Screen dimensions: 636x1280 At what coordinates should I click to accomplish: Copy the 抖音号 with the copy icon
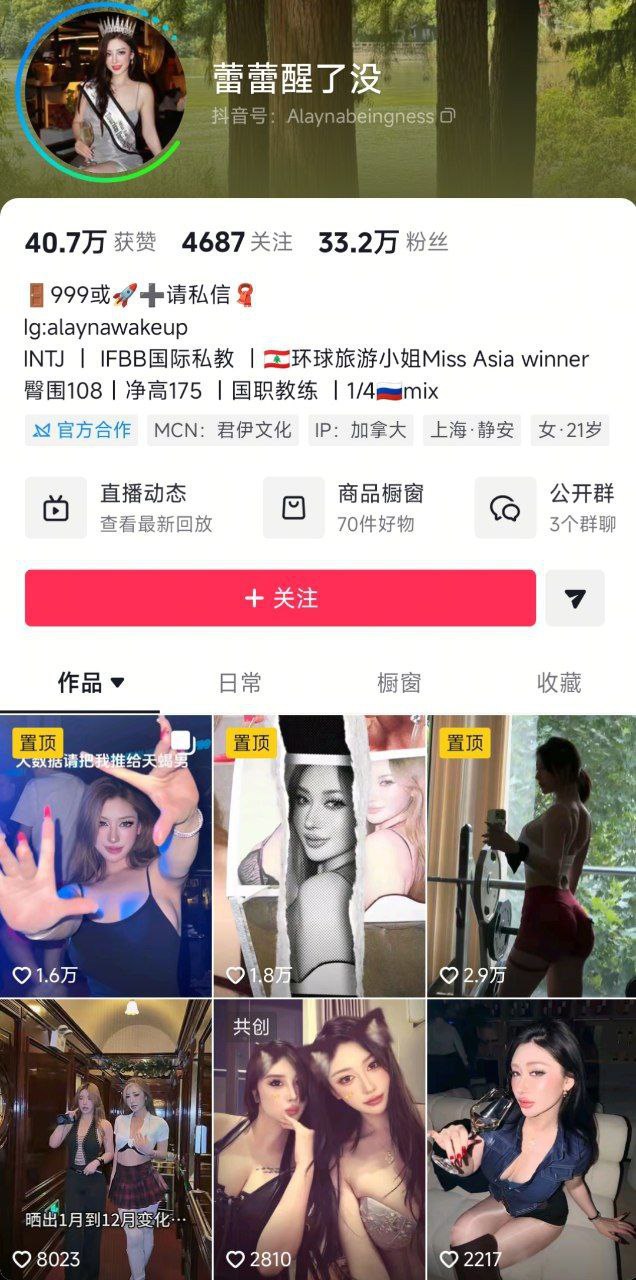(447, 116)
